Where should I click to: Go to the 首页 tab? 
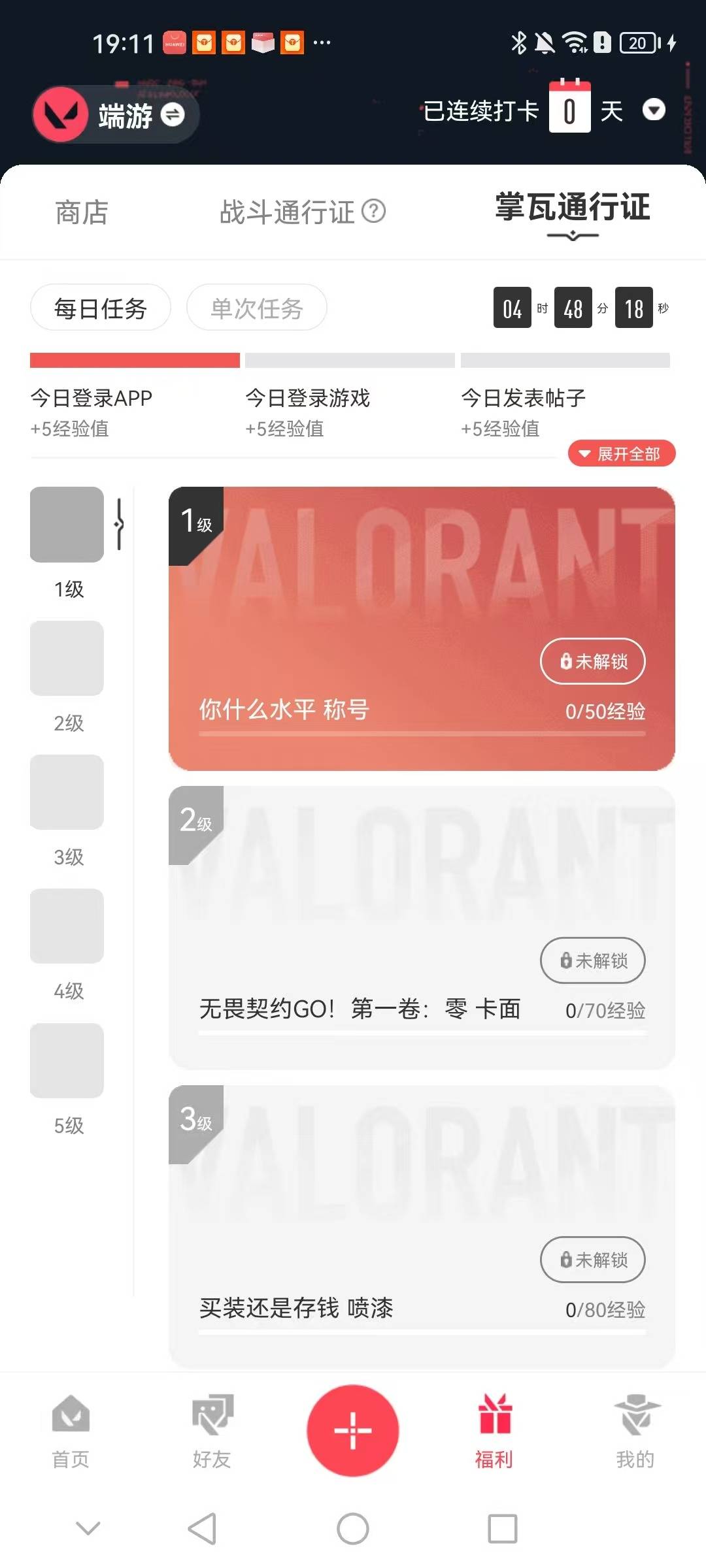coord(71,1432)
